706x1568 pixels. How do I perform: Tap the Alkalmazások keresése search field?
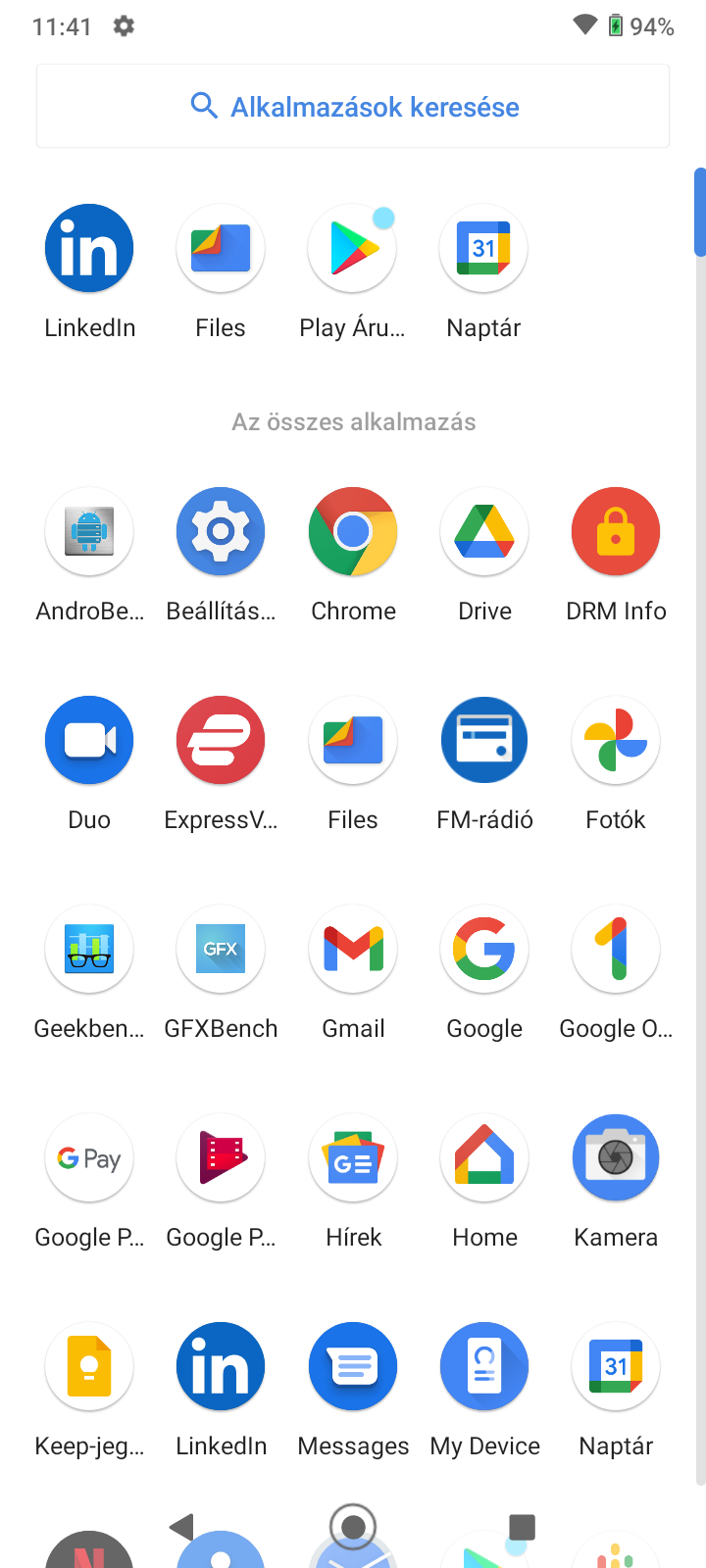click(353, 106)
